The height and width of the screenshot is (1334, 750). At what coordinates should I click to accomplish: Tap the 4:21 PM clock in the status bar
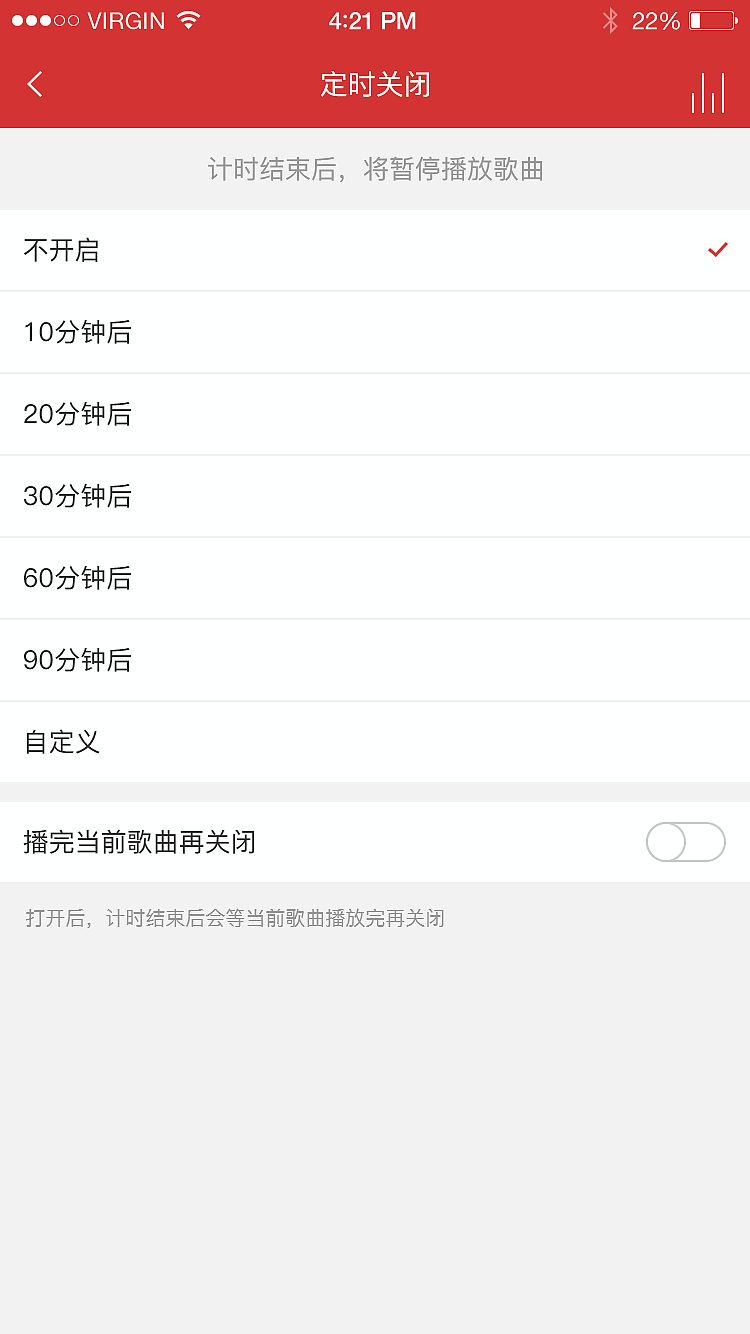374,20
